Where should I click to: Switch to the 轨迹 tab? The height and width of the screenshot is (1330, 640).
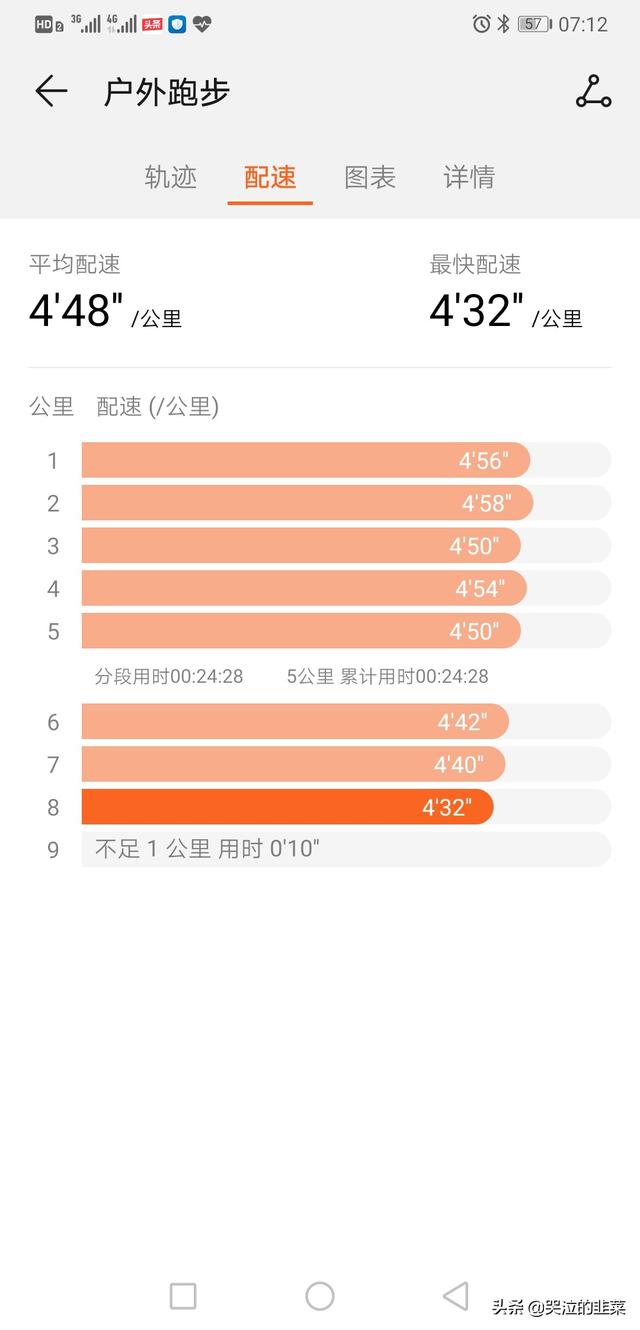171,177
